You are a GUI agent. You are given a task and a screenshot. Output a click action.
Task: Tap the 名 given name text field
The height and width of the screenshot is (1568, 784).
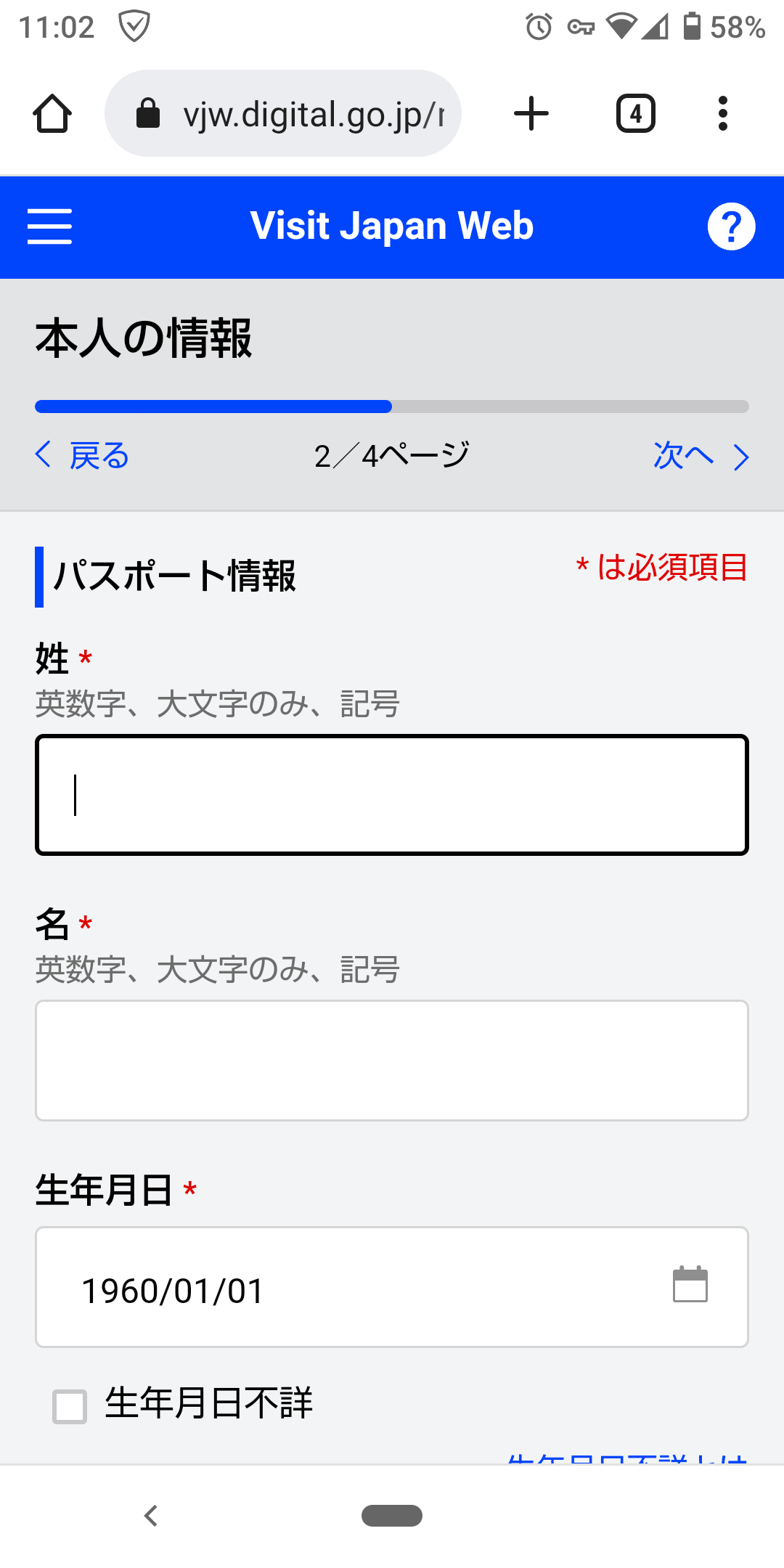tap(392, 1061)
